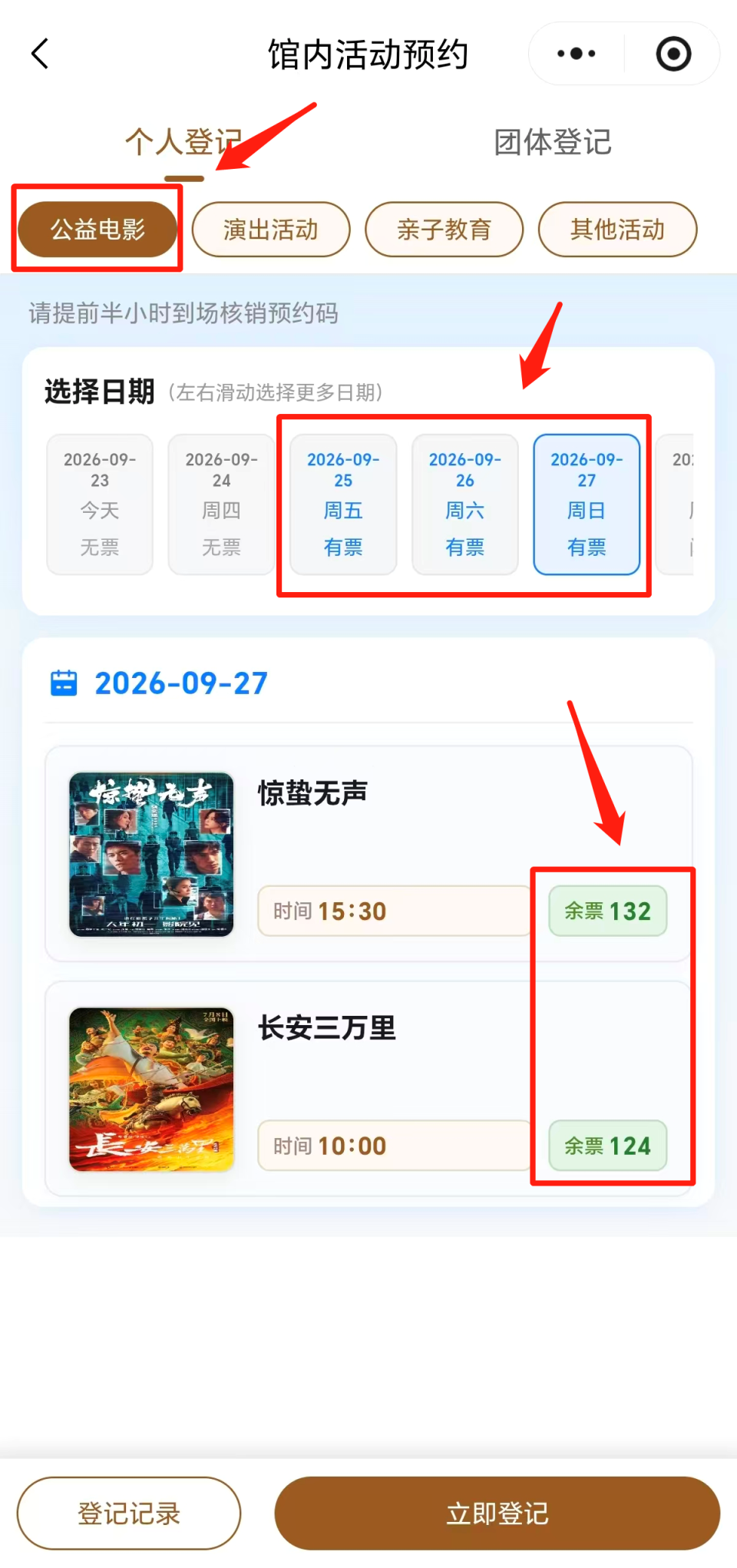Open the mini program more-options menu
The height and width of the screenshot is (1568, 737).
577,54
